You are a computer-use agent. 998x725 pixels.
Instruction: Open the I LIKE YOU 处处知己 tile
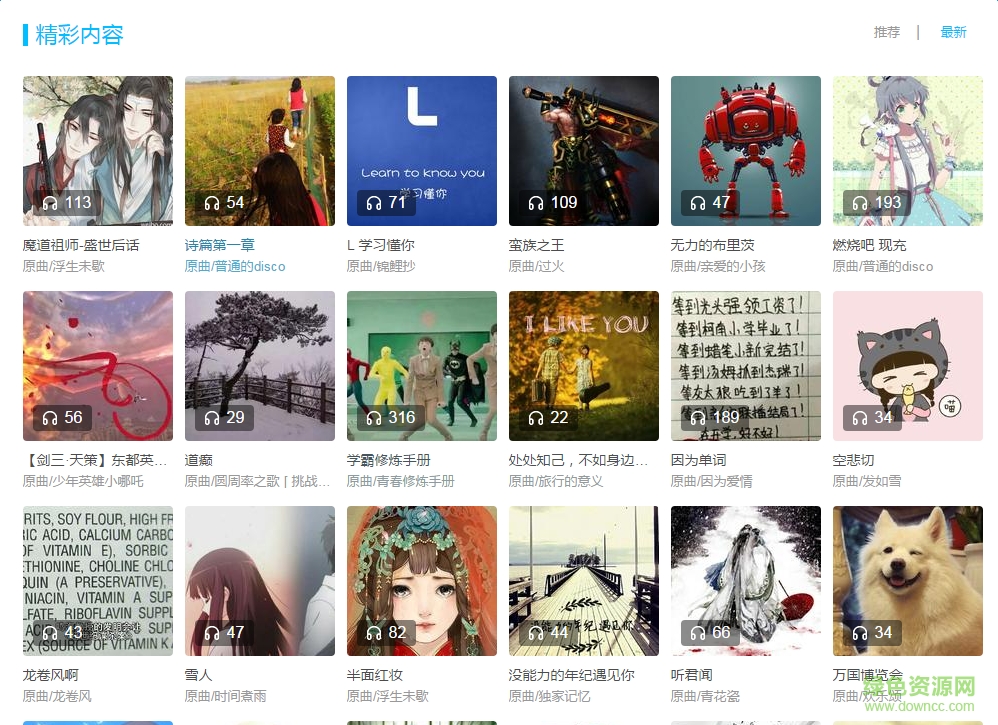(x=584, y=366)
